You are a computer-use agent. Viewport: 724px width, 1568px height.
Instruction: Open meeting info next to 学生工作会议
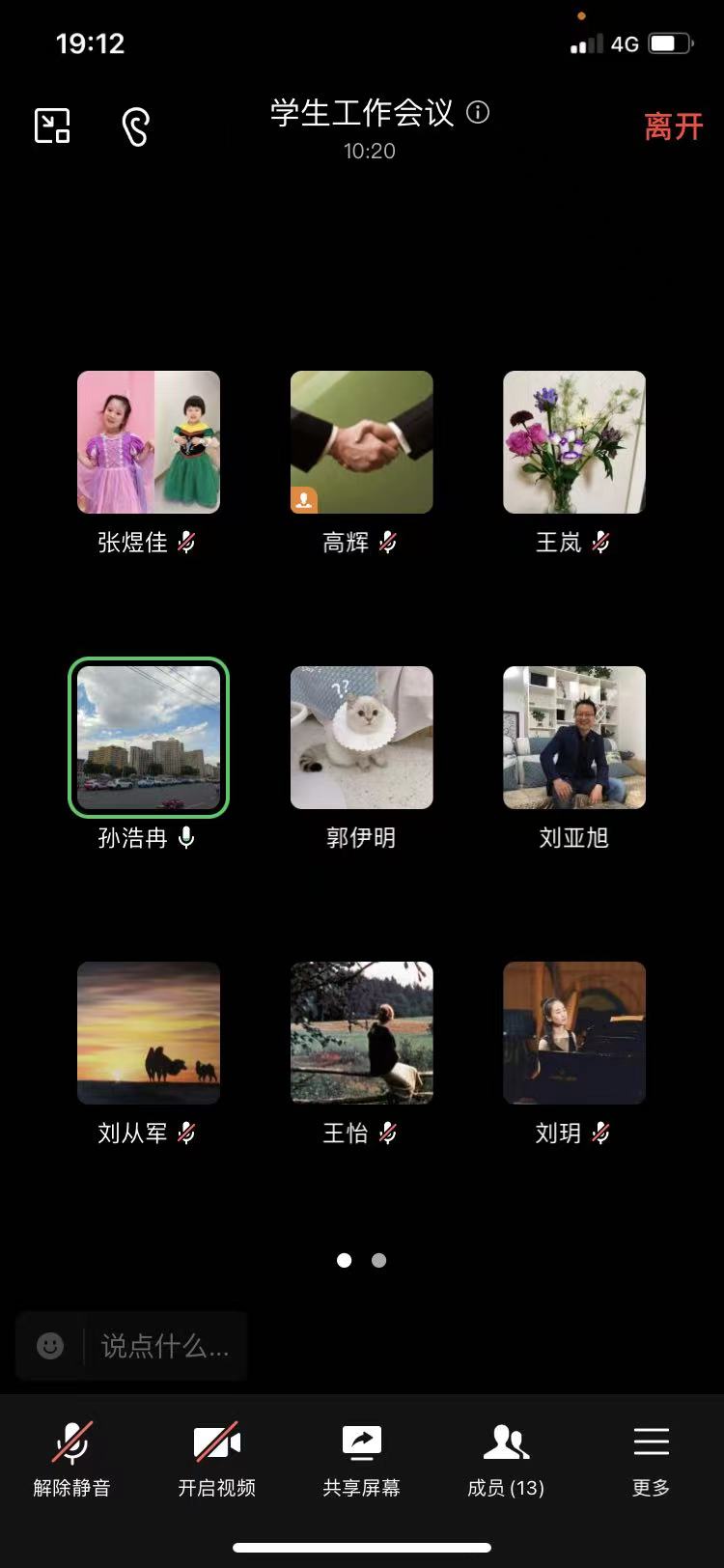(x=478, y=113)
